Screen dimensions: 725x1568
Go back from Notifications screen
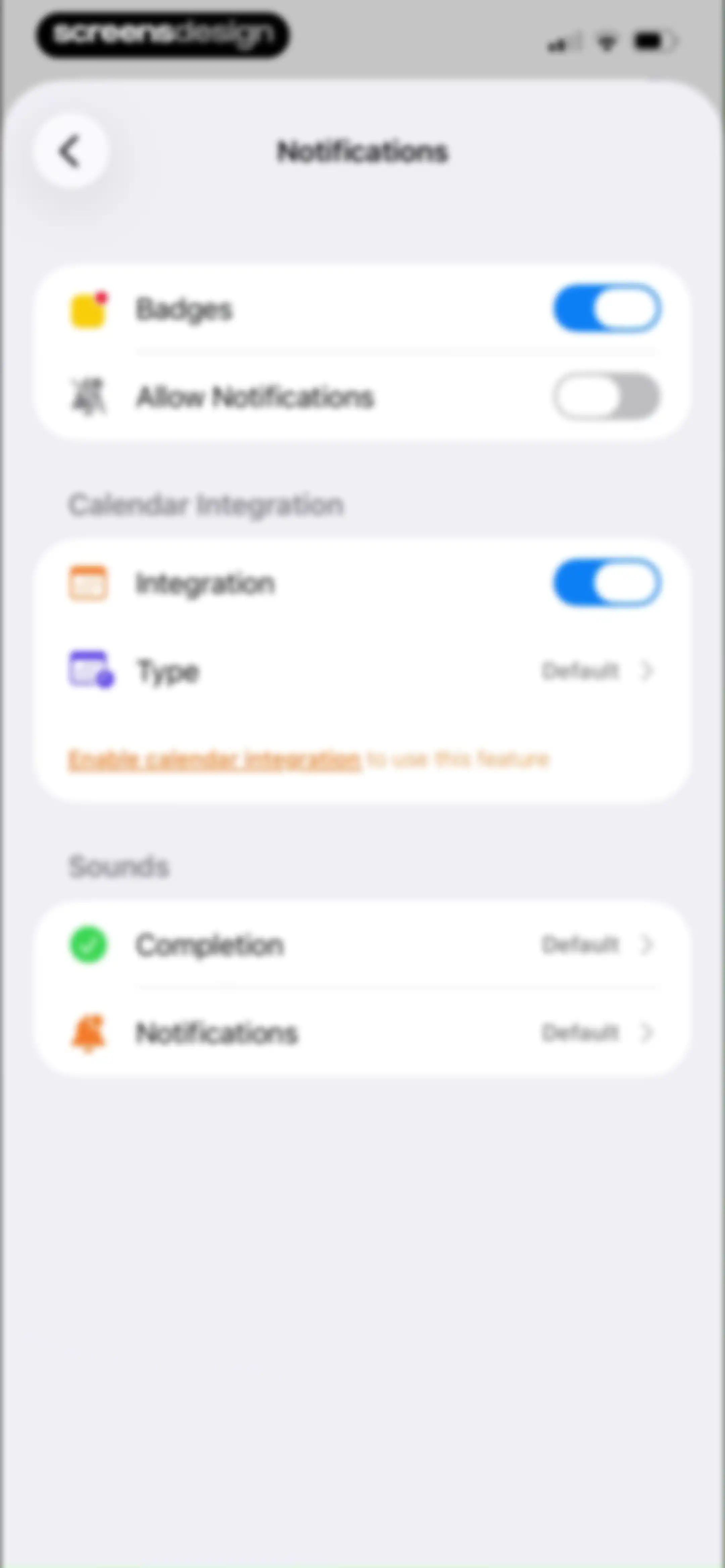71,151
